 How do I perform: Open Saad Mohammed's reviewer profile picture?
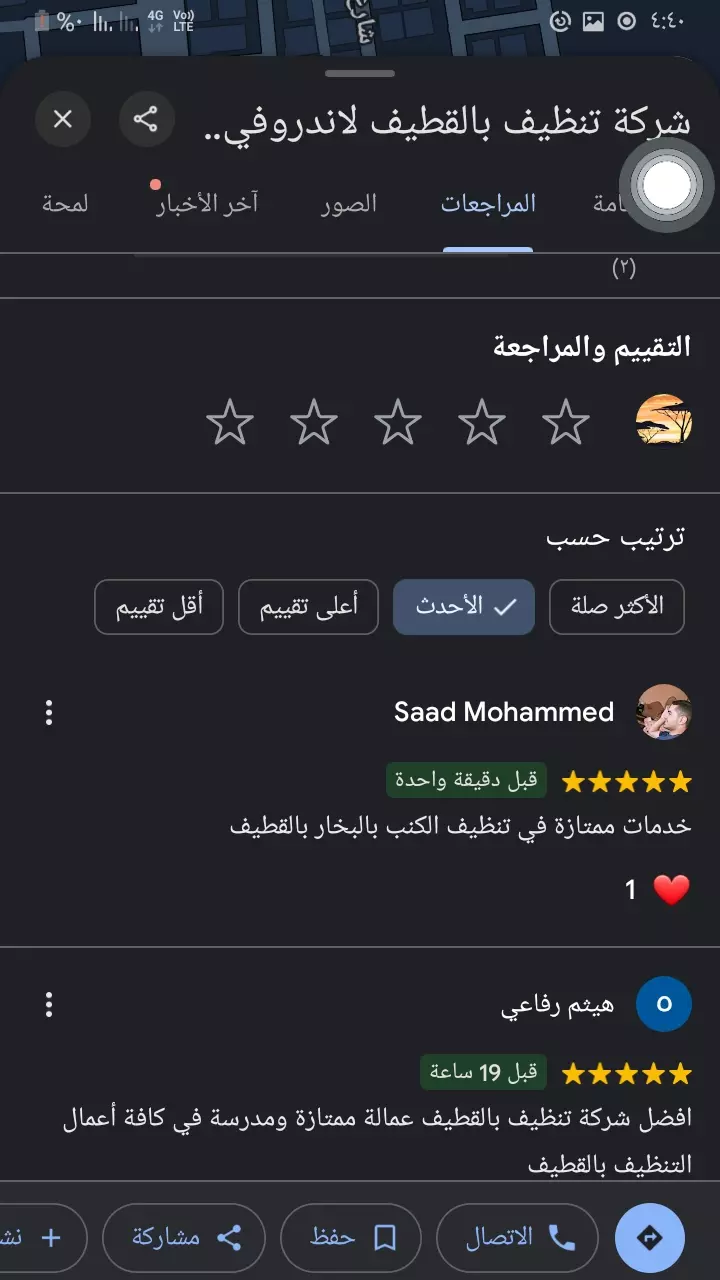(x=662, y=712)
